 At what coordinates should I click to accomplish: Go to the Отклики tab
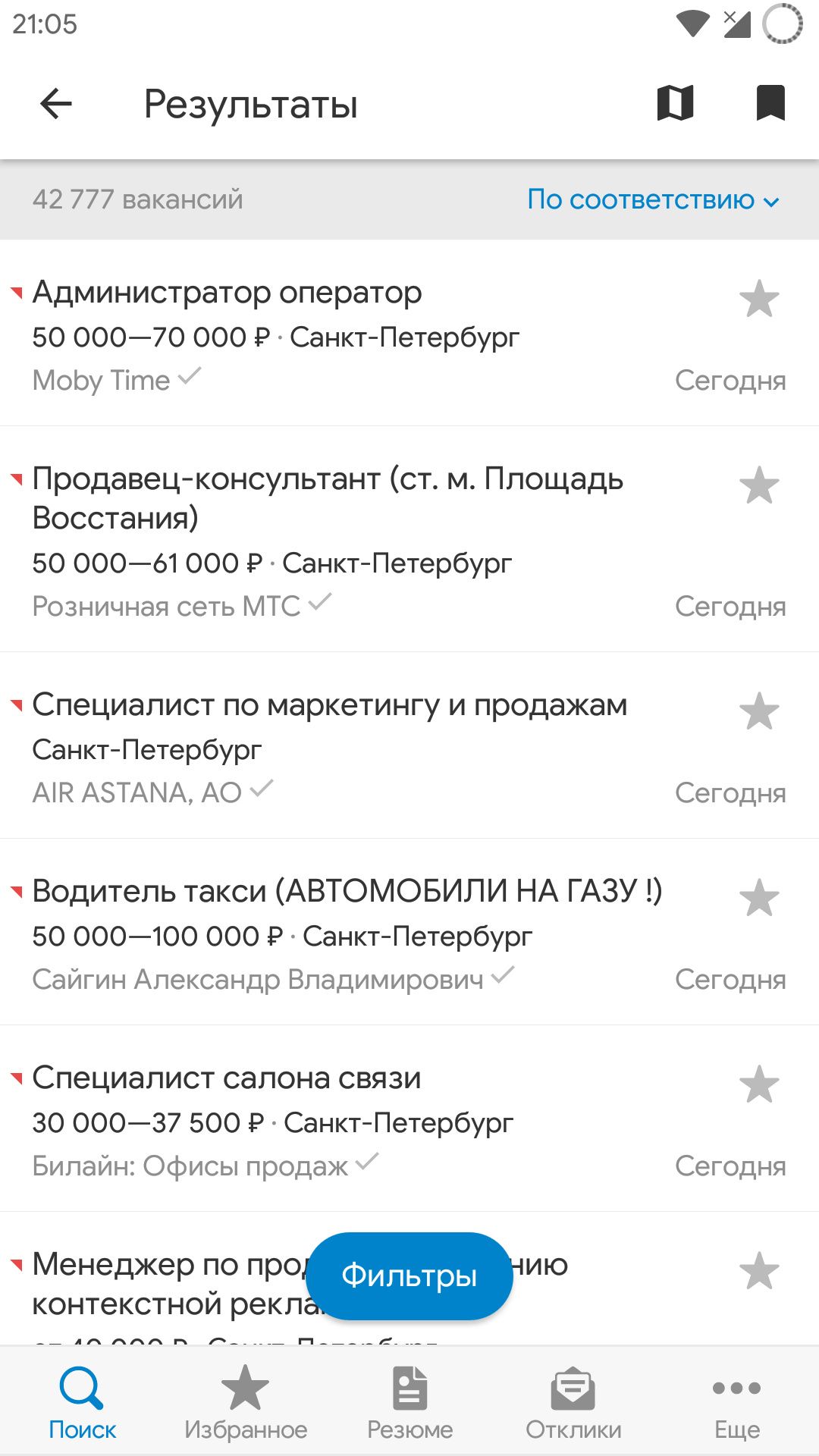[573, 1403]
